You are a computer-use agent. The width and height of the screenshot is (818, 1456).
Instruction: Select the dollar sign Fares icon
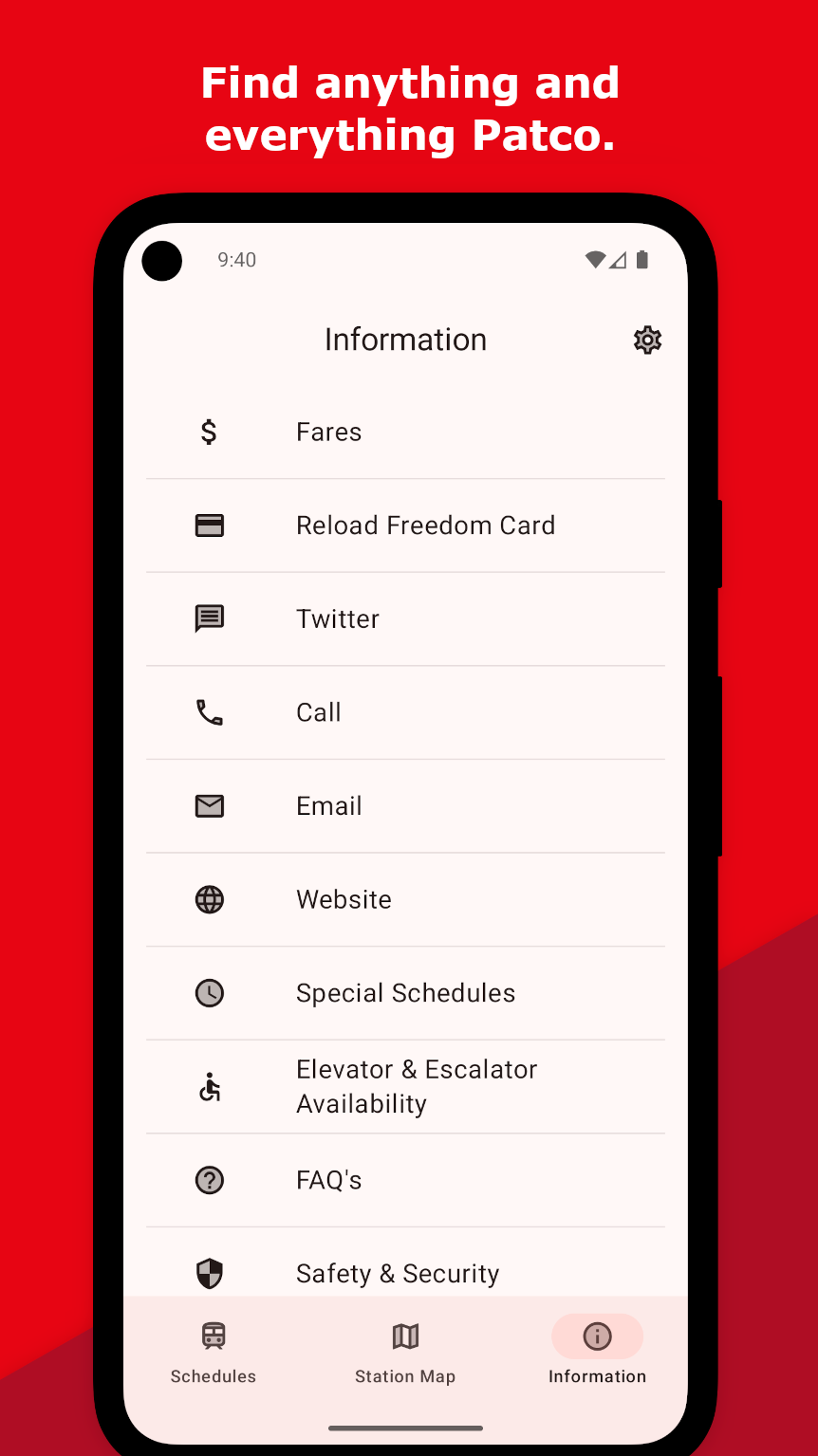(x=209, y=432)
